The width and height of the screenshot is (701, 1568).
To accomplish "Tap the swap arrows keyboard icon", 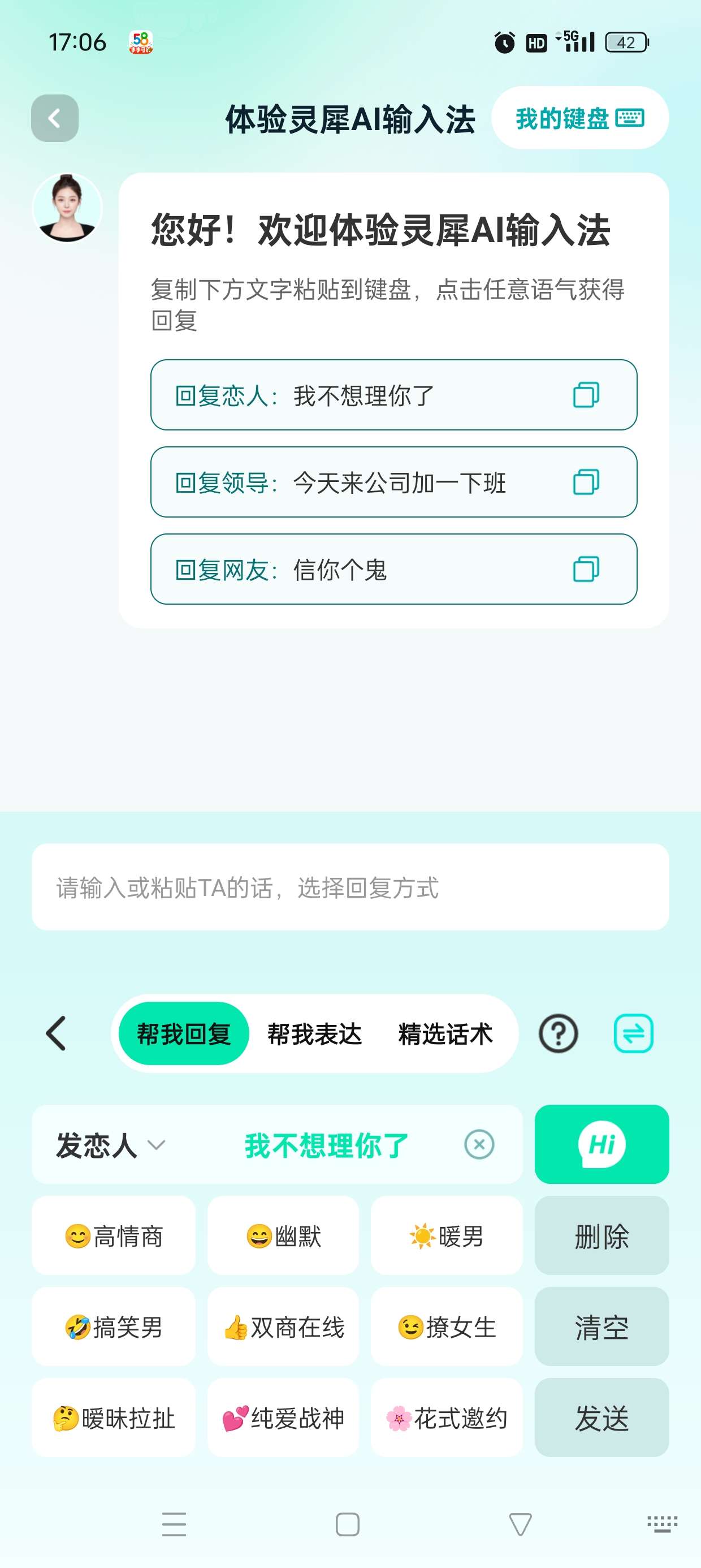I will (633, 1033).
